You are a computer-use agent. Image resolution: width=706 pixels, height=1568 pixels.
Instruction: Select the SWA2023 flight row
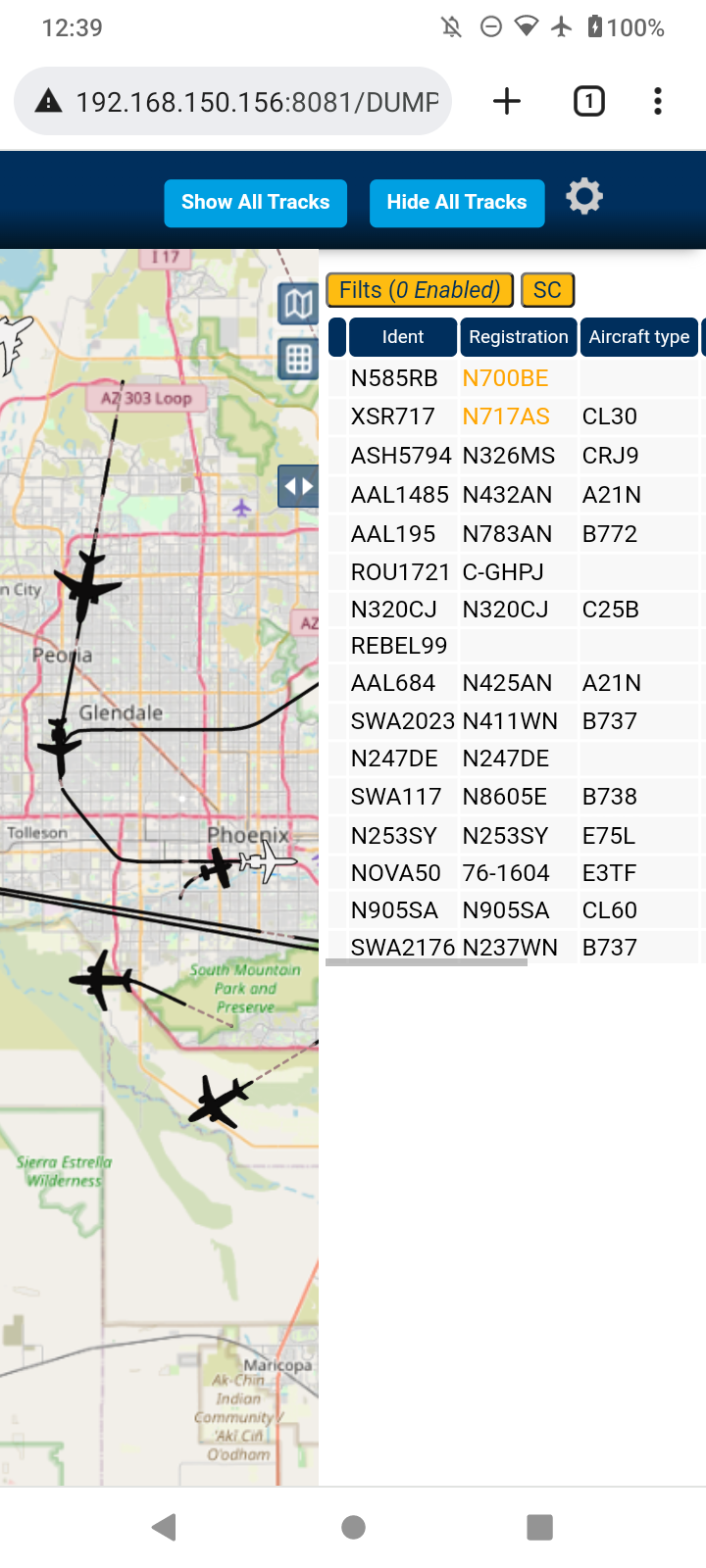point(515,721)
